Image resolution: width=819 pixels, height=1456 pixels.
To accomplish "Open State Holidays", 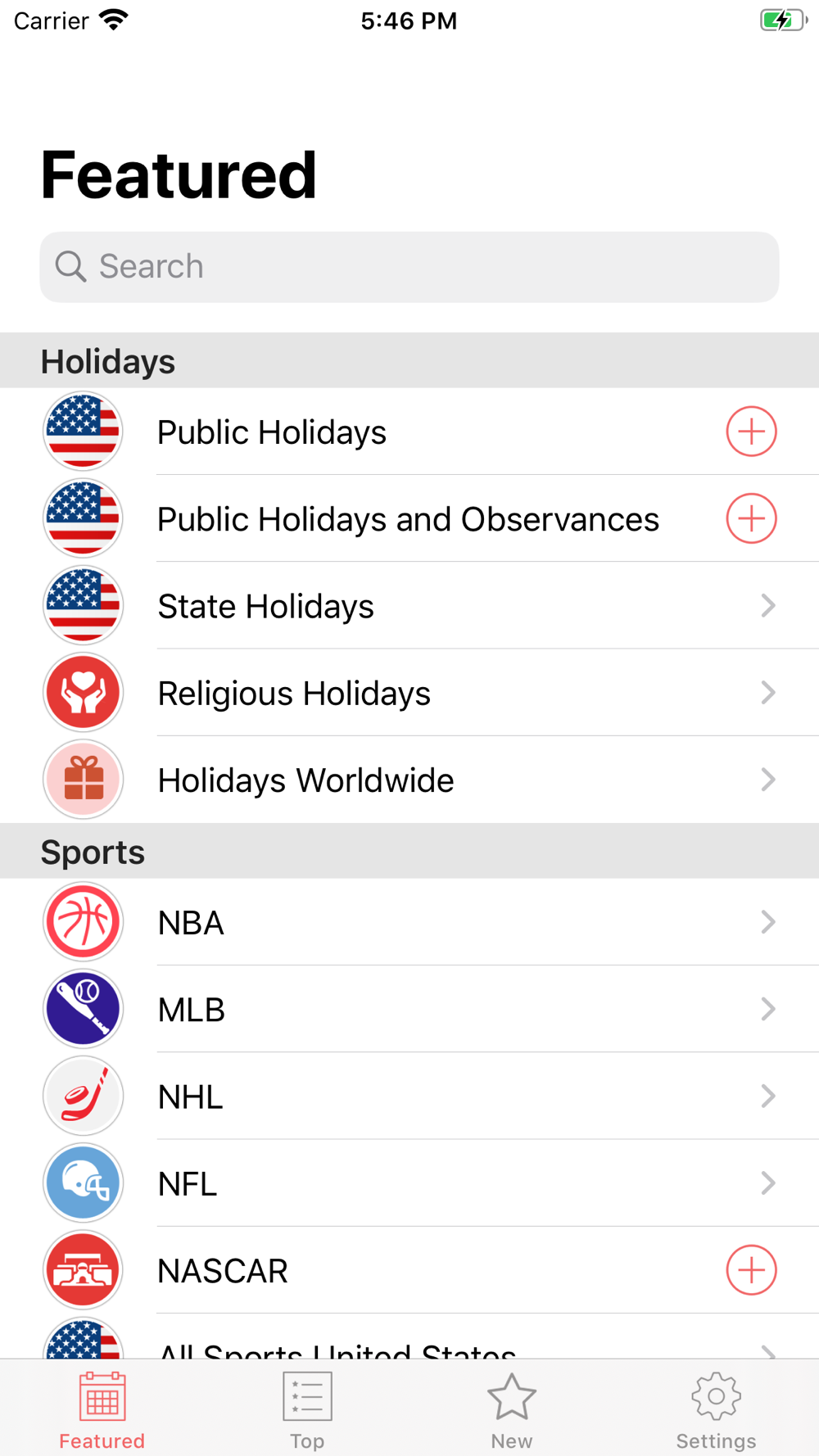I will click(x=409, y=606).
